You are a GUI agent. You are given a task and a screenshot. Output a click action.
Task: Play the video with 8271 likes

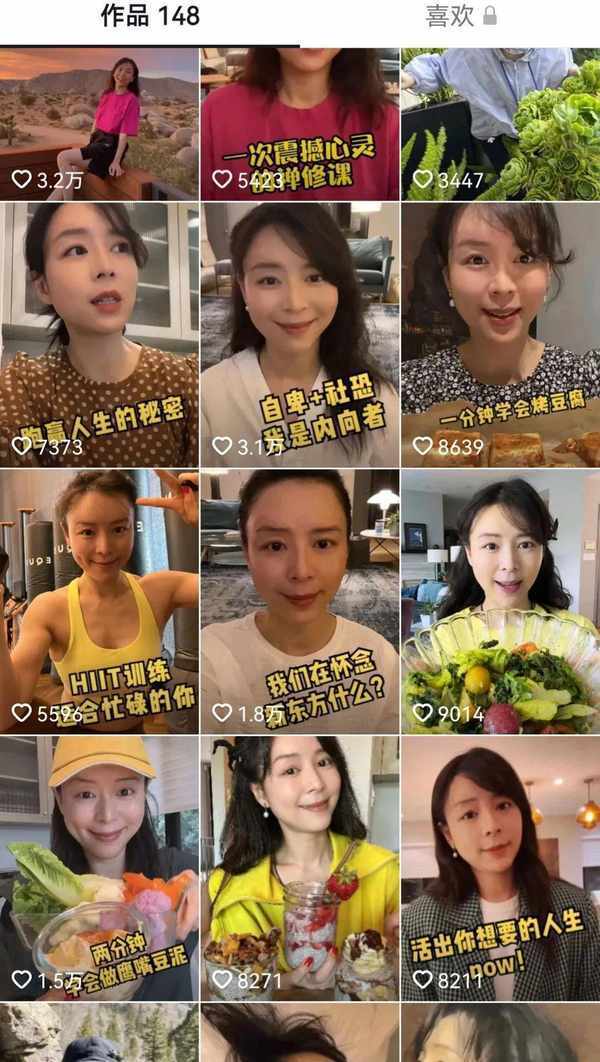(x=299, y=868)
